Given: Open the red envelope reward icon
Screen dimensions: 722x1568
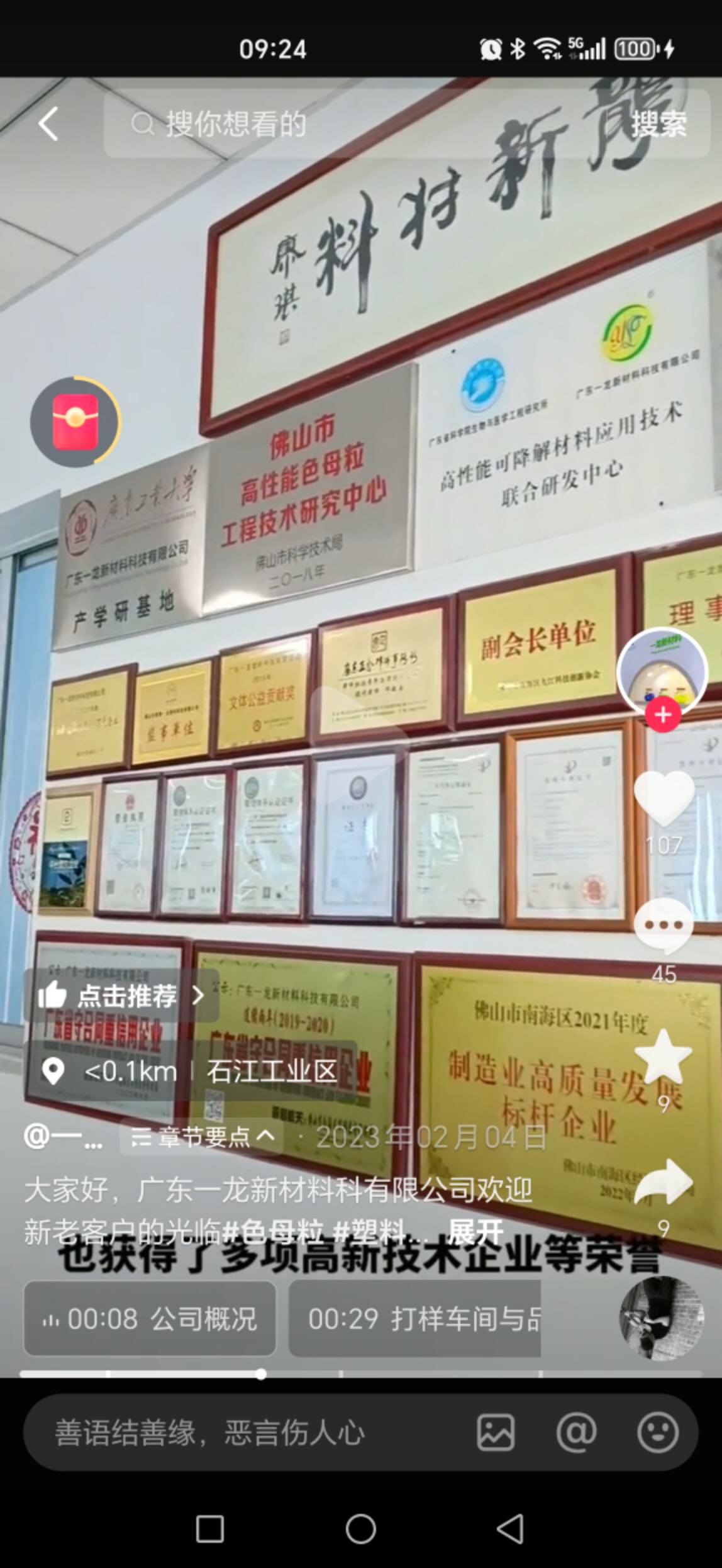Looking at the screenshot, I should (x=75, y=422).
